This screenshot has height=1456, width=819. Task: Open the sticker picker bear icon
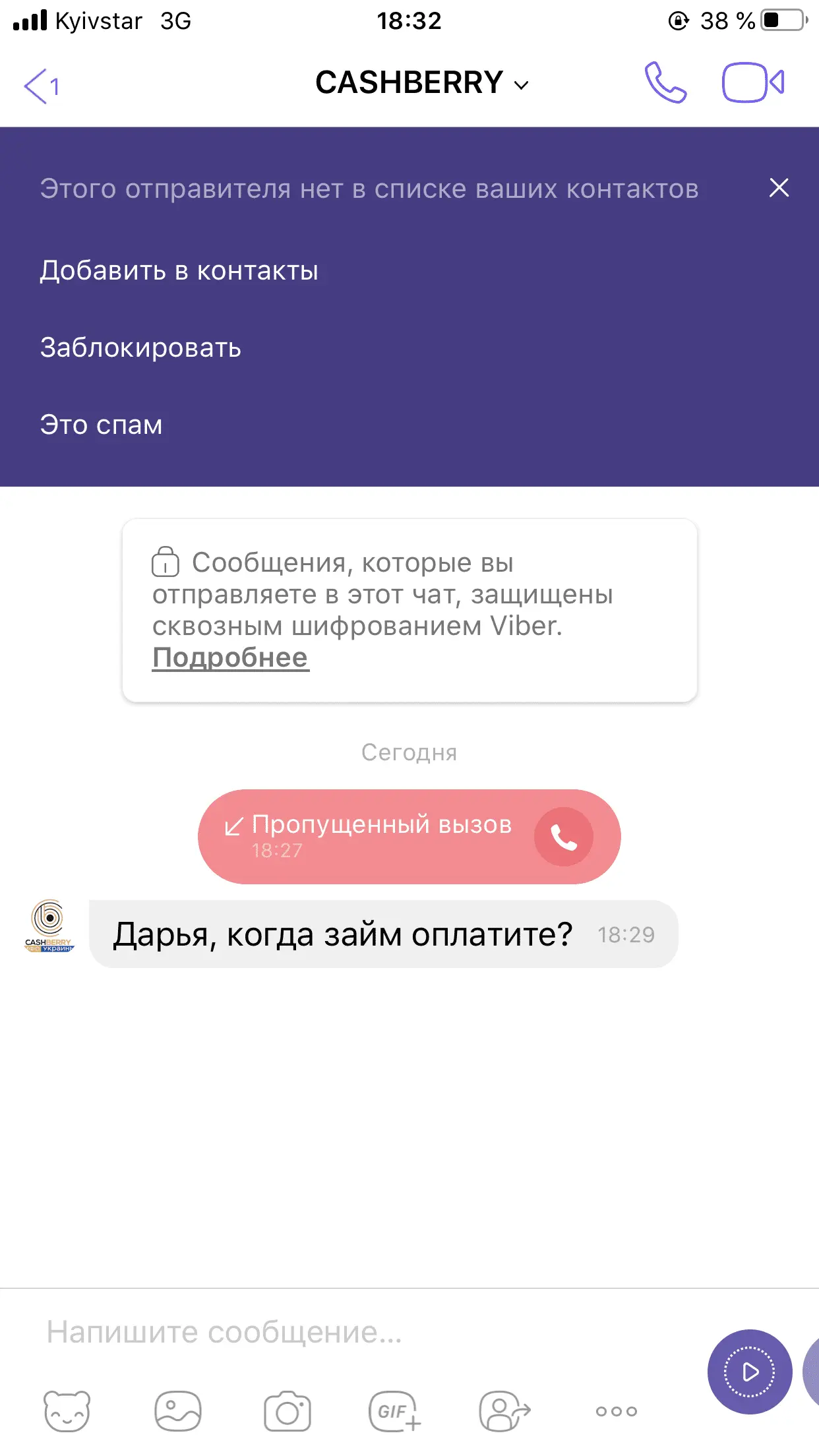click(67, 1411)
